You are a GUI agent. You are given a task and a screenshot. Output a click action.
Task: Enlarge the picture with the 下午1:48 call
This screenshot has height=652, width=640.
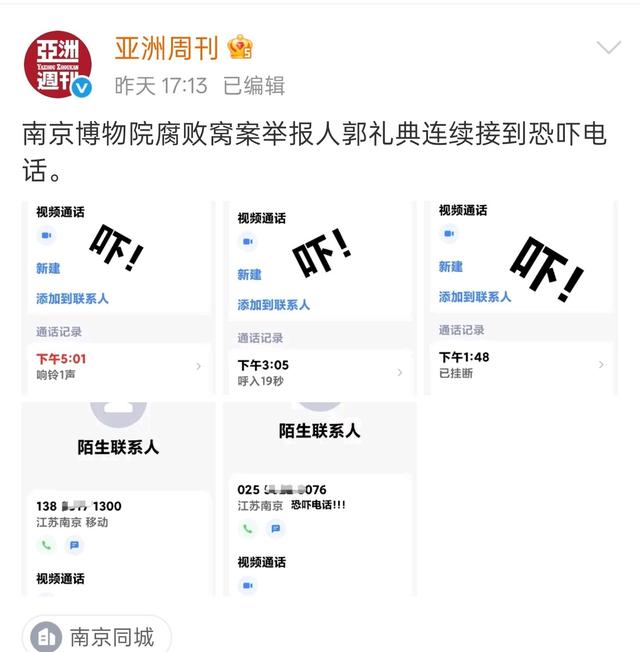coord(522,298)
